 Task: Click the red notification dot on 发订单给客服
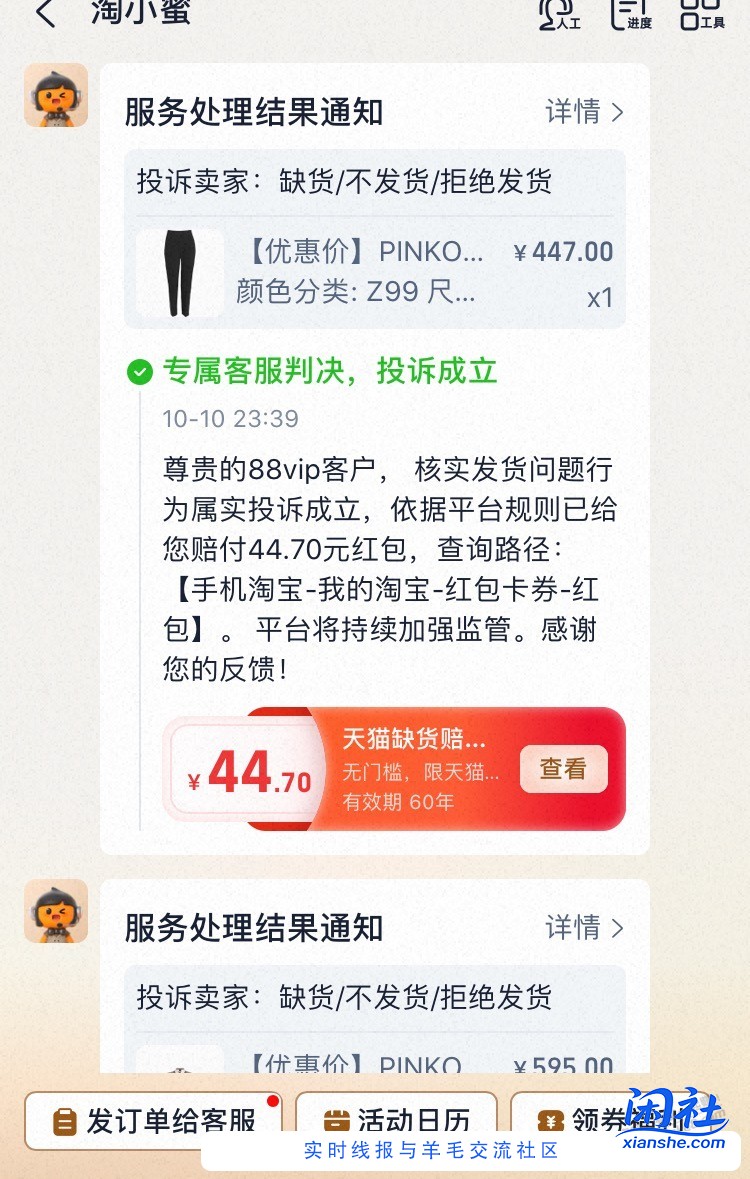coord(273,1099)
